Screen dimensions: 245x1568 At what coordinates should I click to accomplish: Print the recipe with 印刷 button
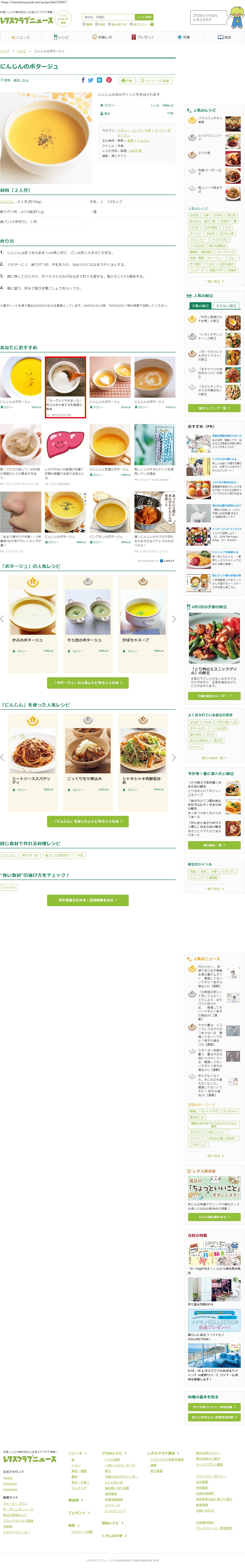pyautogui.click(x=126, y=80)
